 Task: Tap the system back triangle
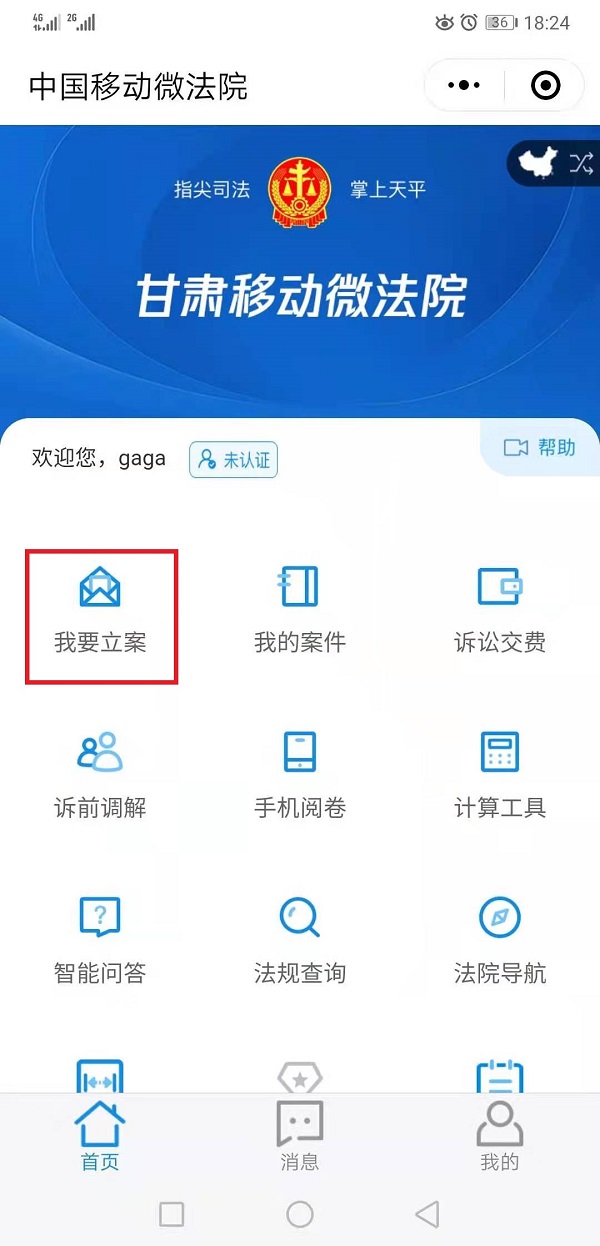427,1214
